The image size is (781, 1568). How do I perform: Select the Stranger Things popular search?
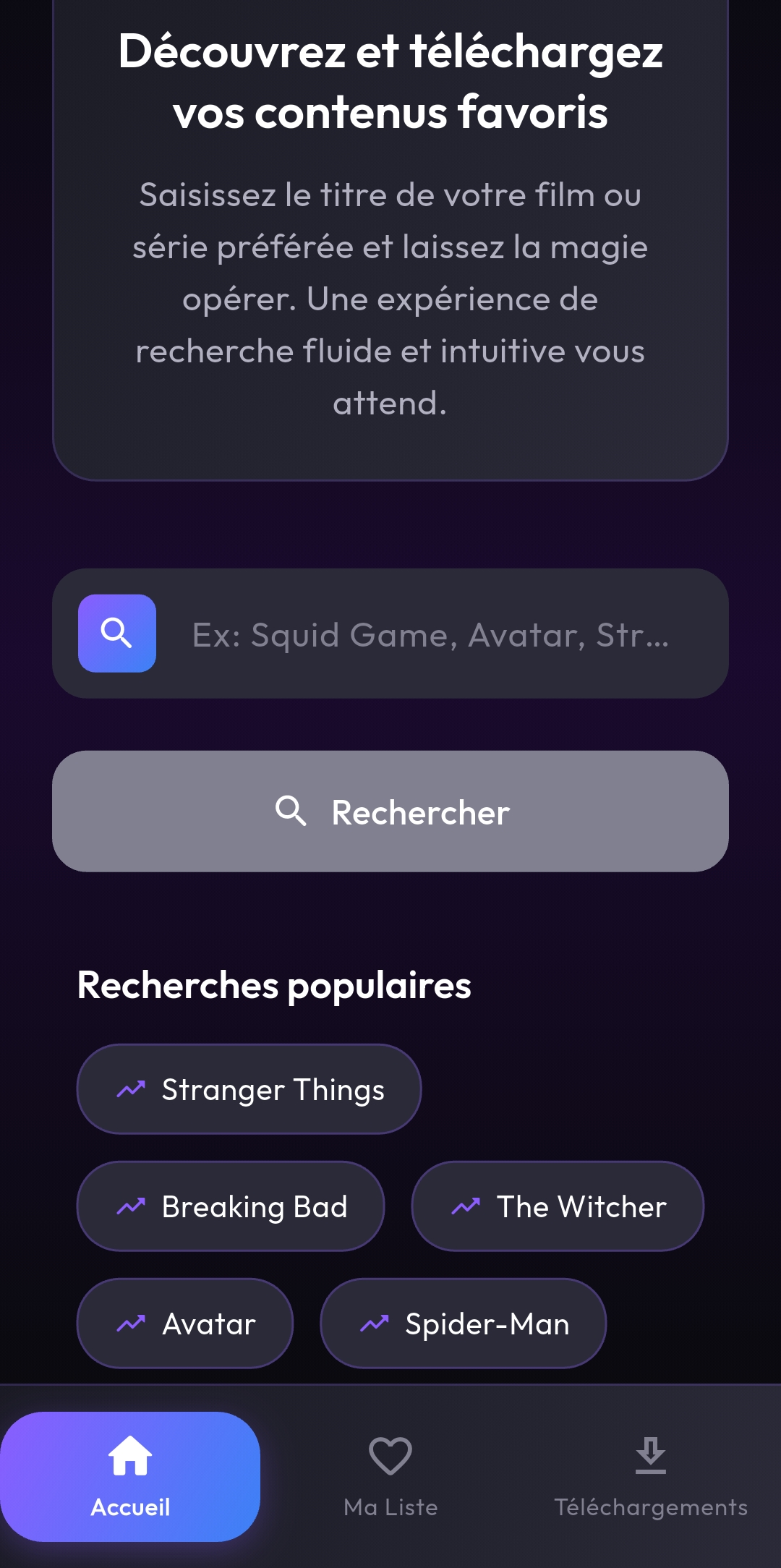tap(249, 1089)
